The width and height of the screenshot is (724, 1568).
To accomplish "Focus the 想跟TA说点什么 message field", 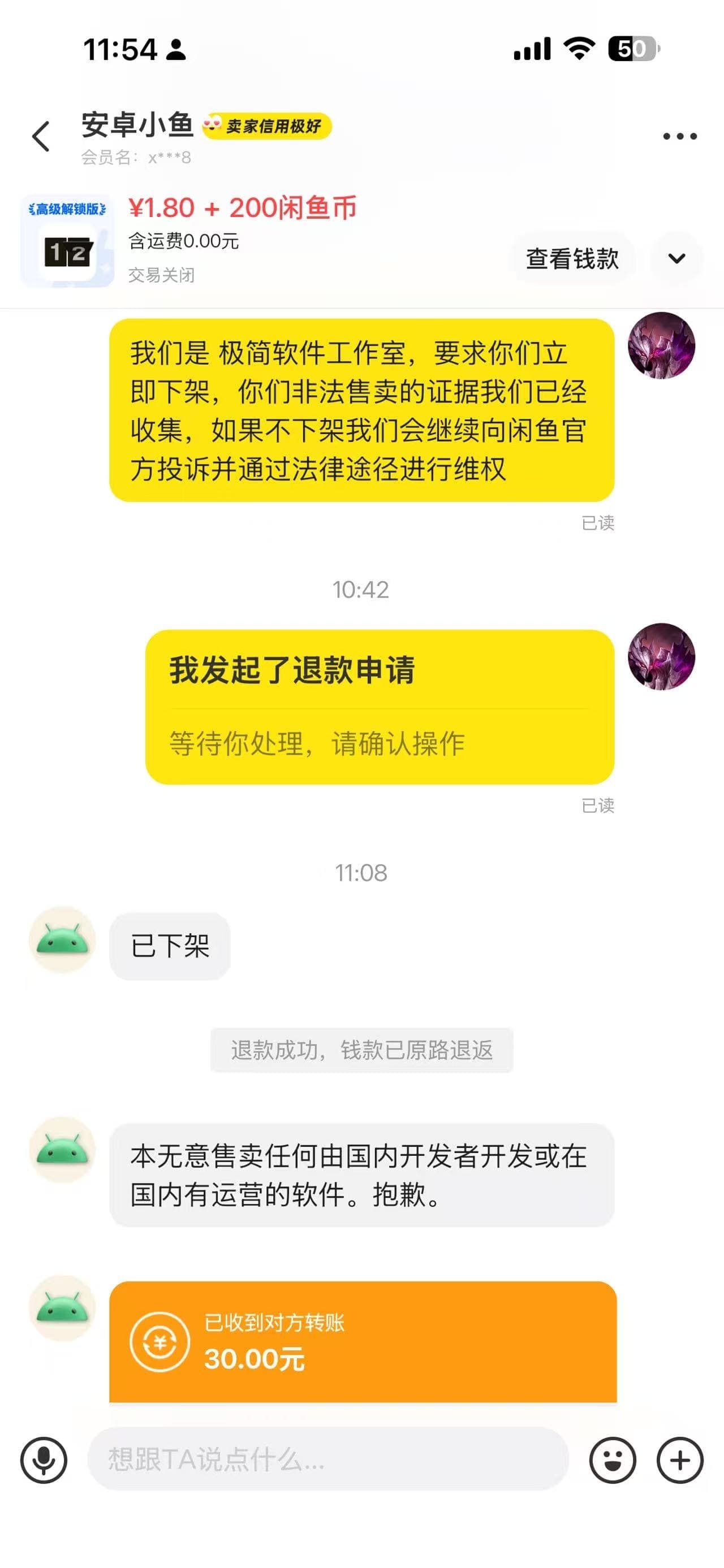I will 327,1459.
